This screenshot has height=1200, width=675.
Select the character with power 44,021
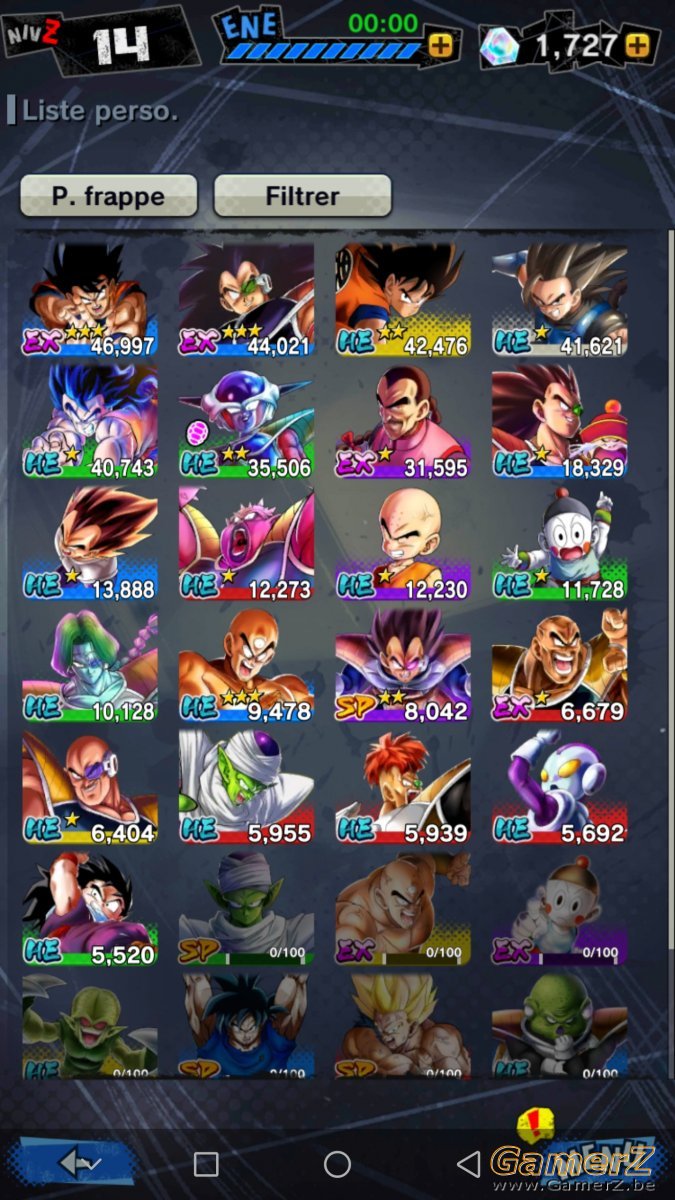(x=246, y=299)
